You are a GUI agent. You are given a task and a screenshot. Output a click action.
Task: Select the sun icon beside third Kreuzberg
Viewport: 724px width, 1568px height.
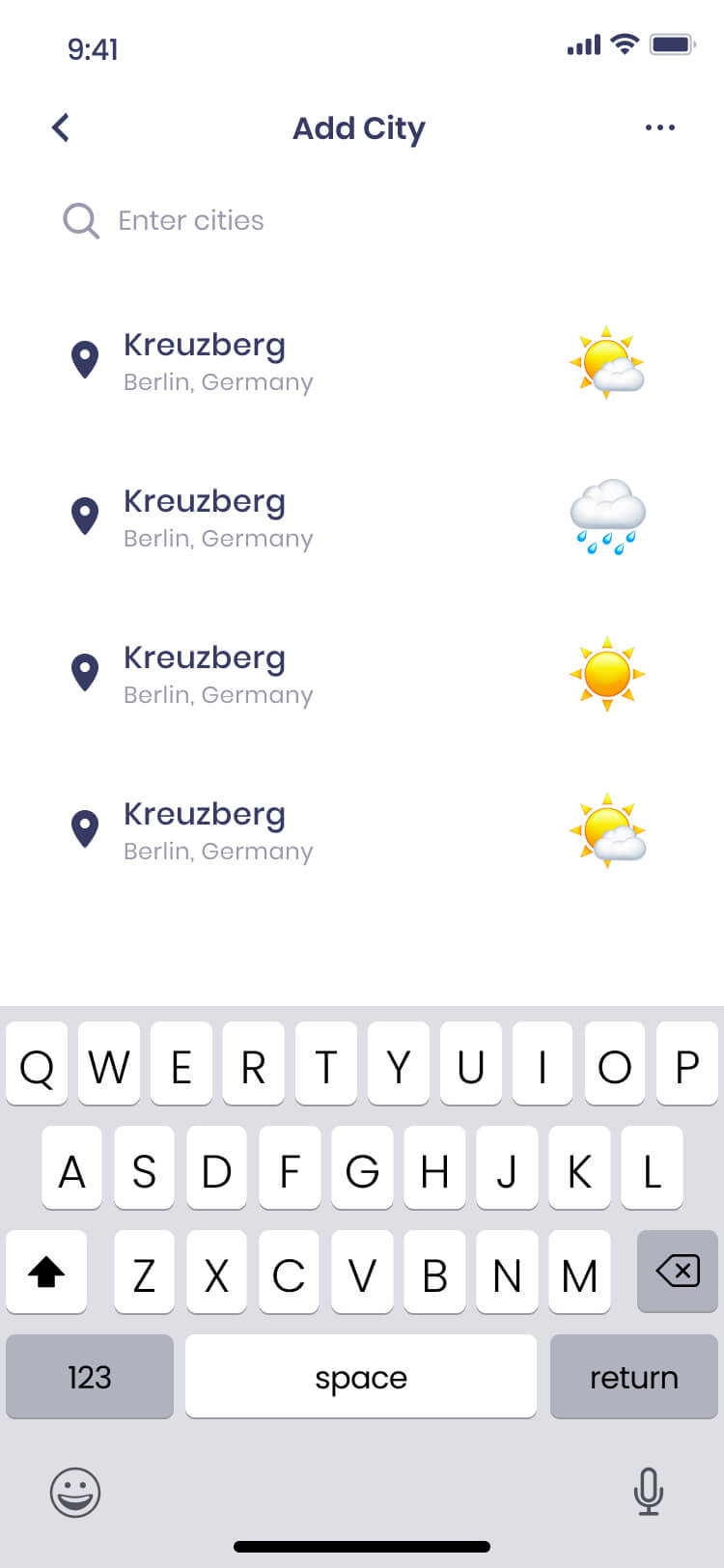[x=606, y=673]
